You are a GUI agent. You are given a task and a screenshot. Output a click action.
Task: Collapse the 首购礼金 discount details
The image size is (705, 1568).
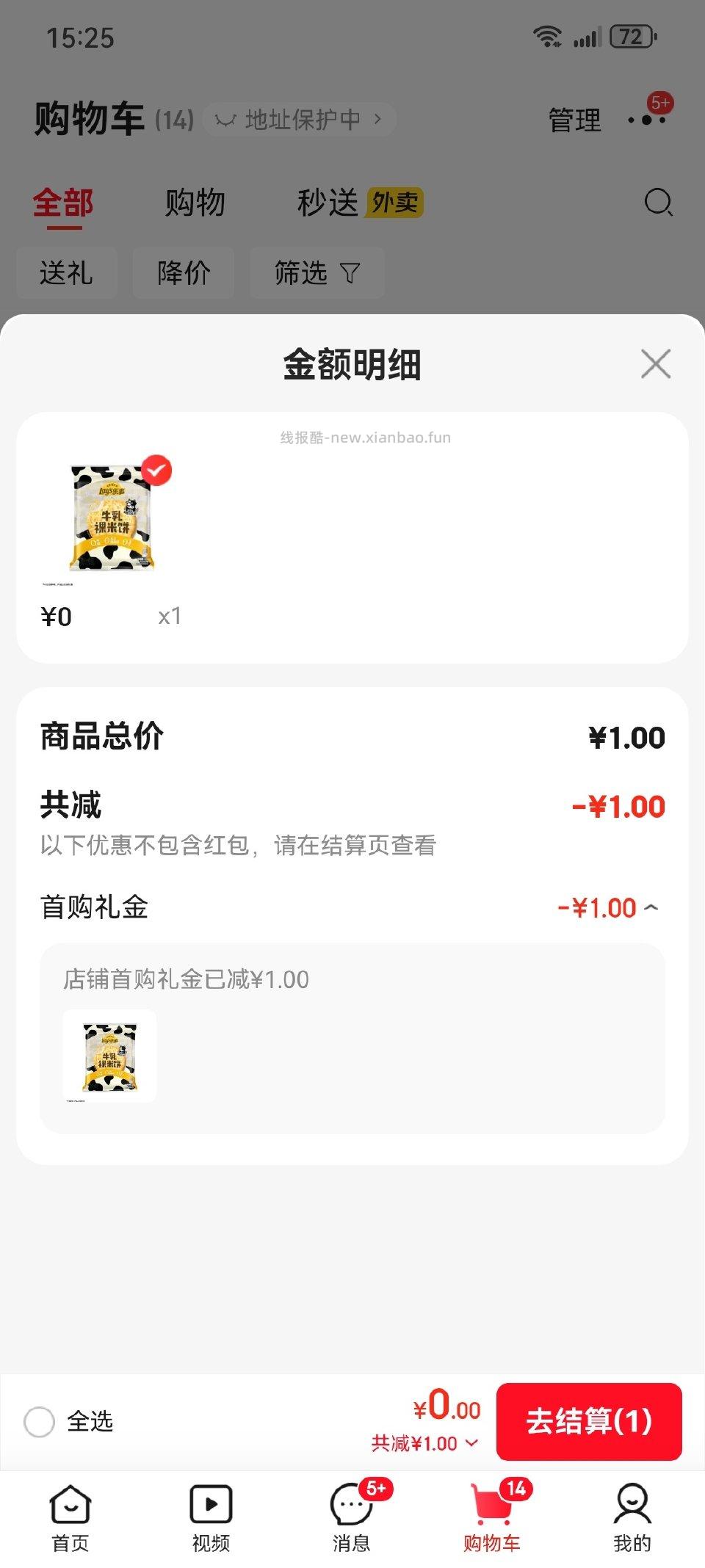click(651, 908)
